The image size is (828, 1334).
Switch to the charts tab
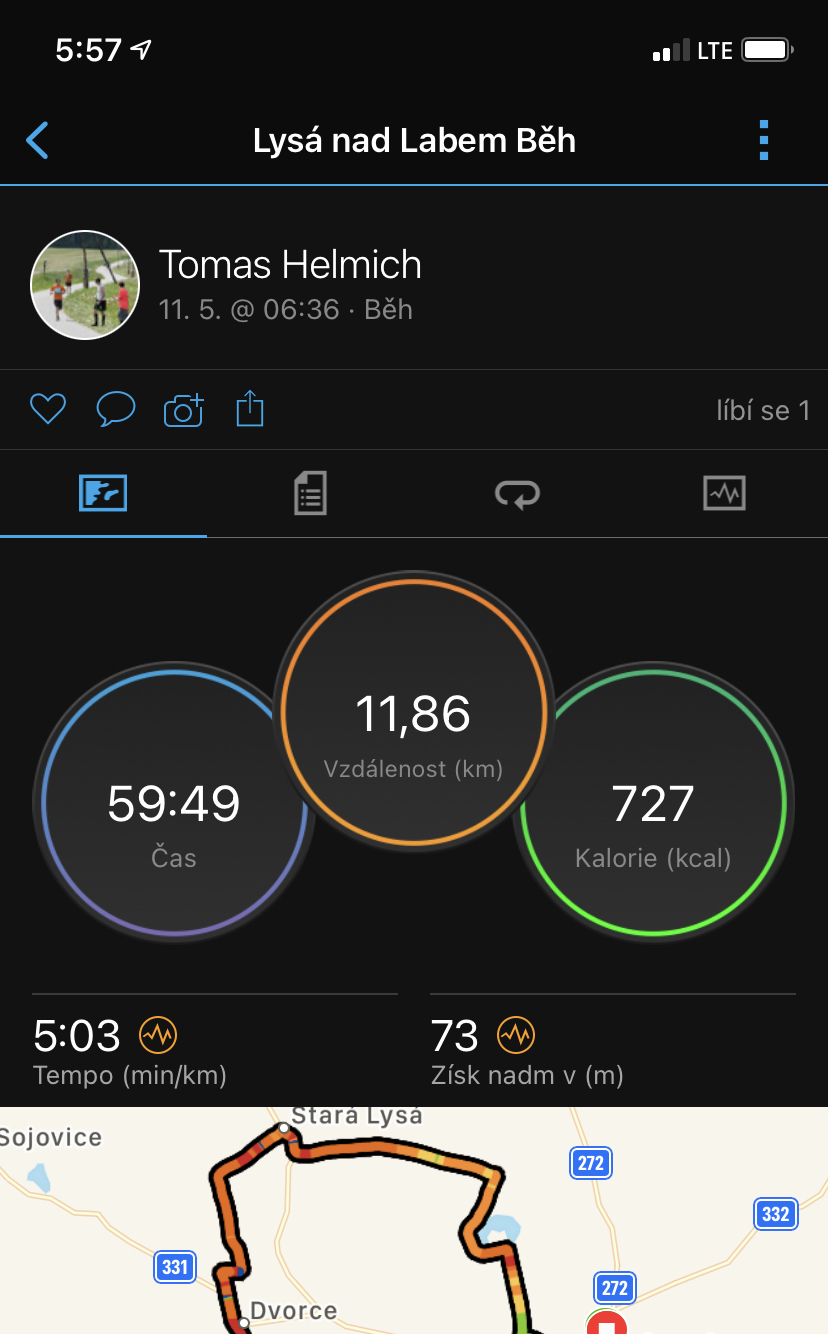(x=724, y=493)
